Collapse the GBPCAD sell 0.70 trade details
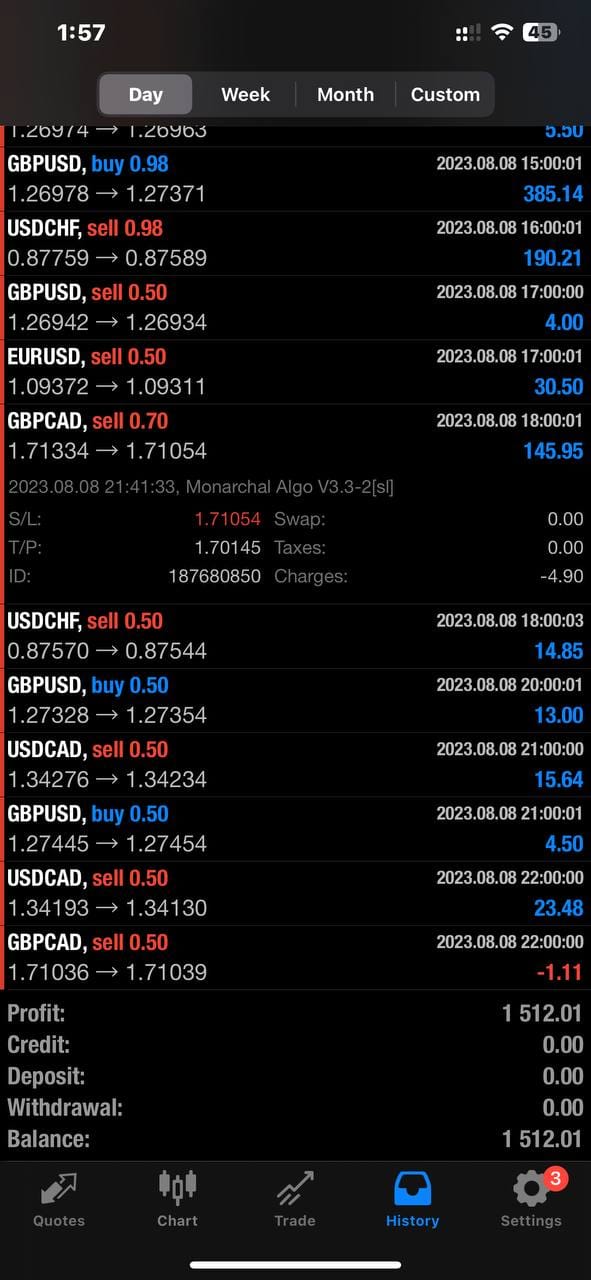591x1280 pixels. [295, 436]
